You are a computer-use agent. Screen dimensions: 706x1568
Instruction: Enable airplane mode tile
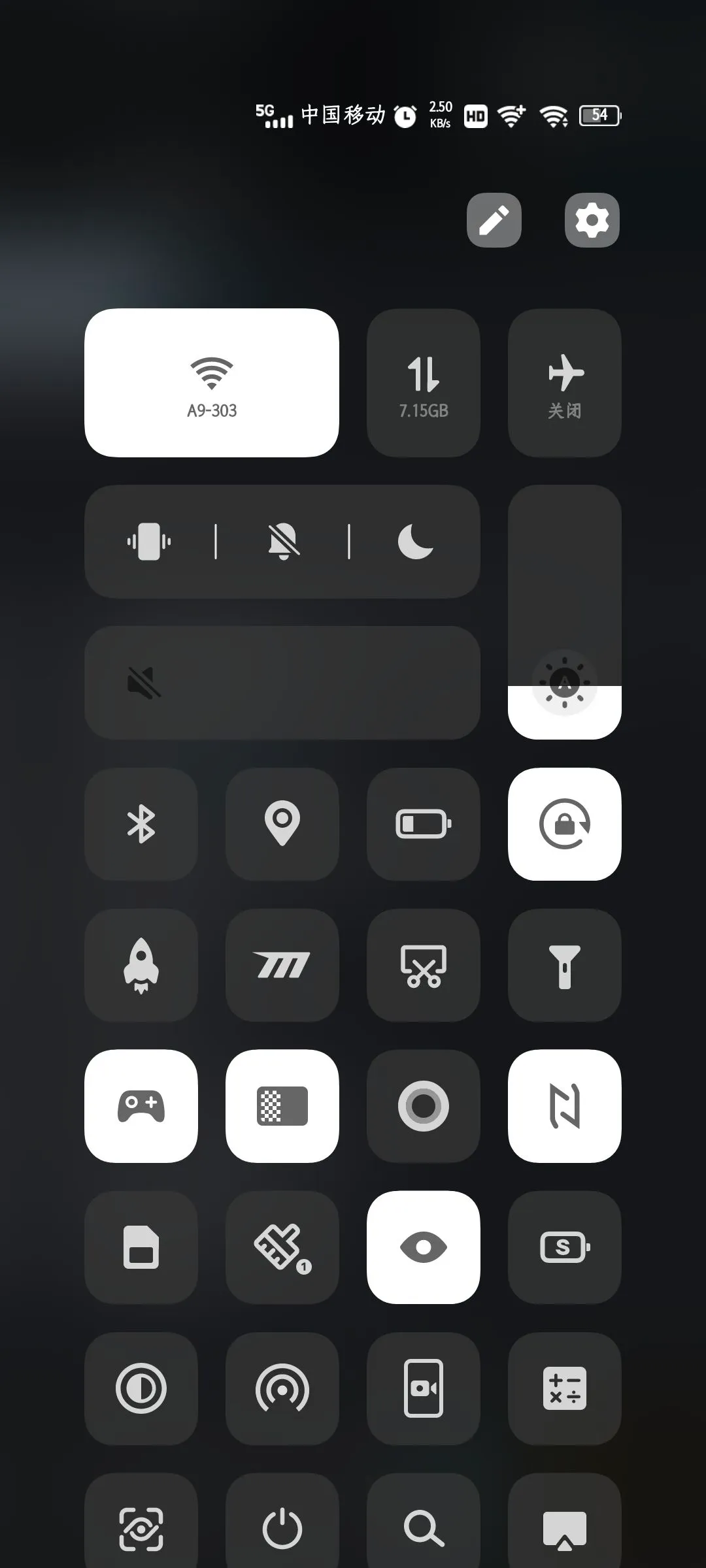565,383
